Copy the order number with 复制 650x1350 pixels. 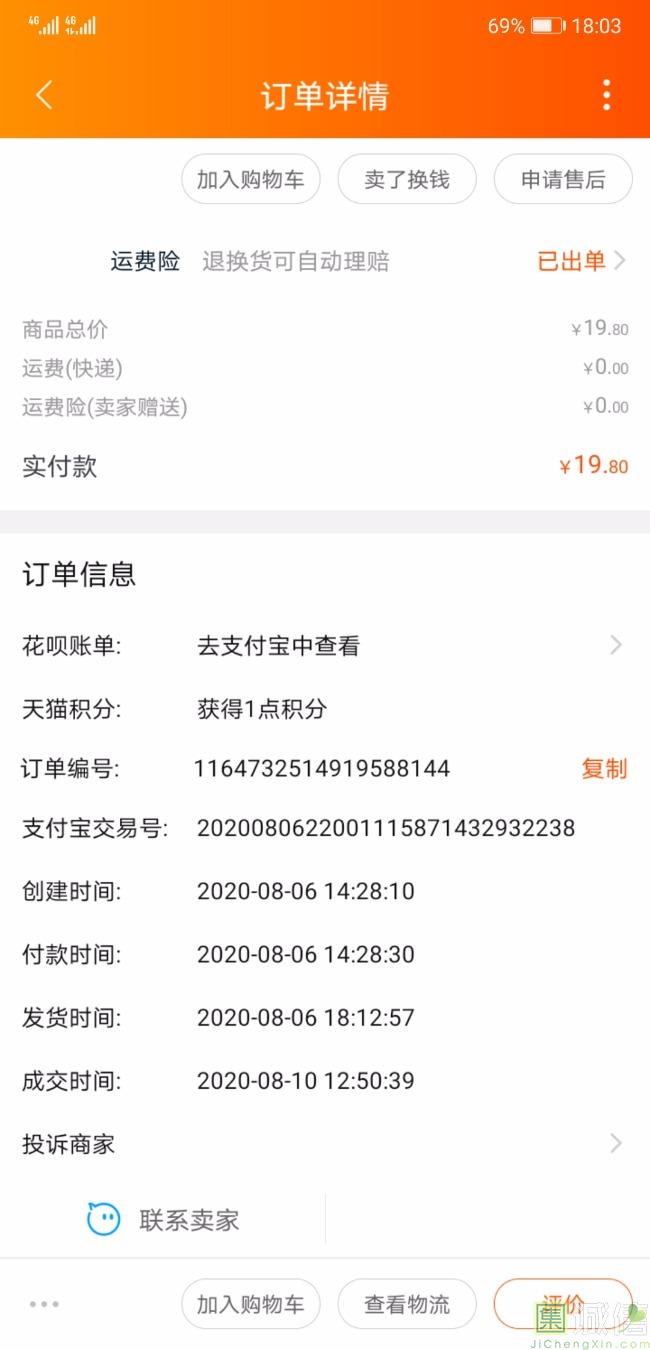tap(604, 768)
